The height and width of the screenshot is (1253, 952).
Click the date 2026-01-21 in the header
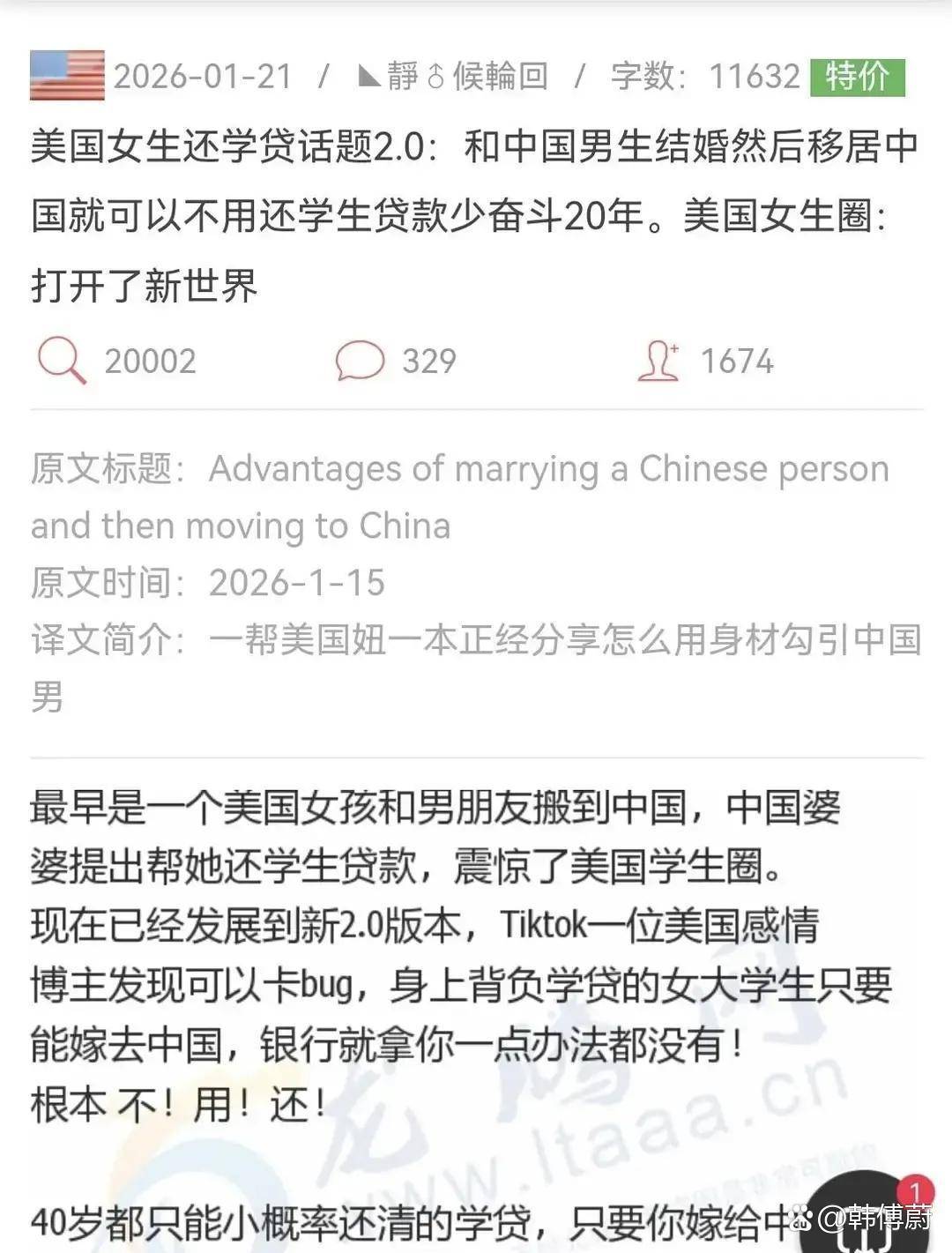click(x=205, y=77)
